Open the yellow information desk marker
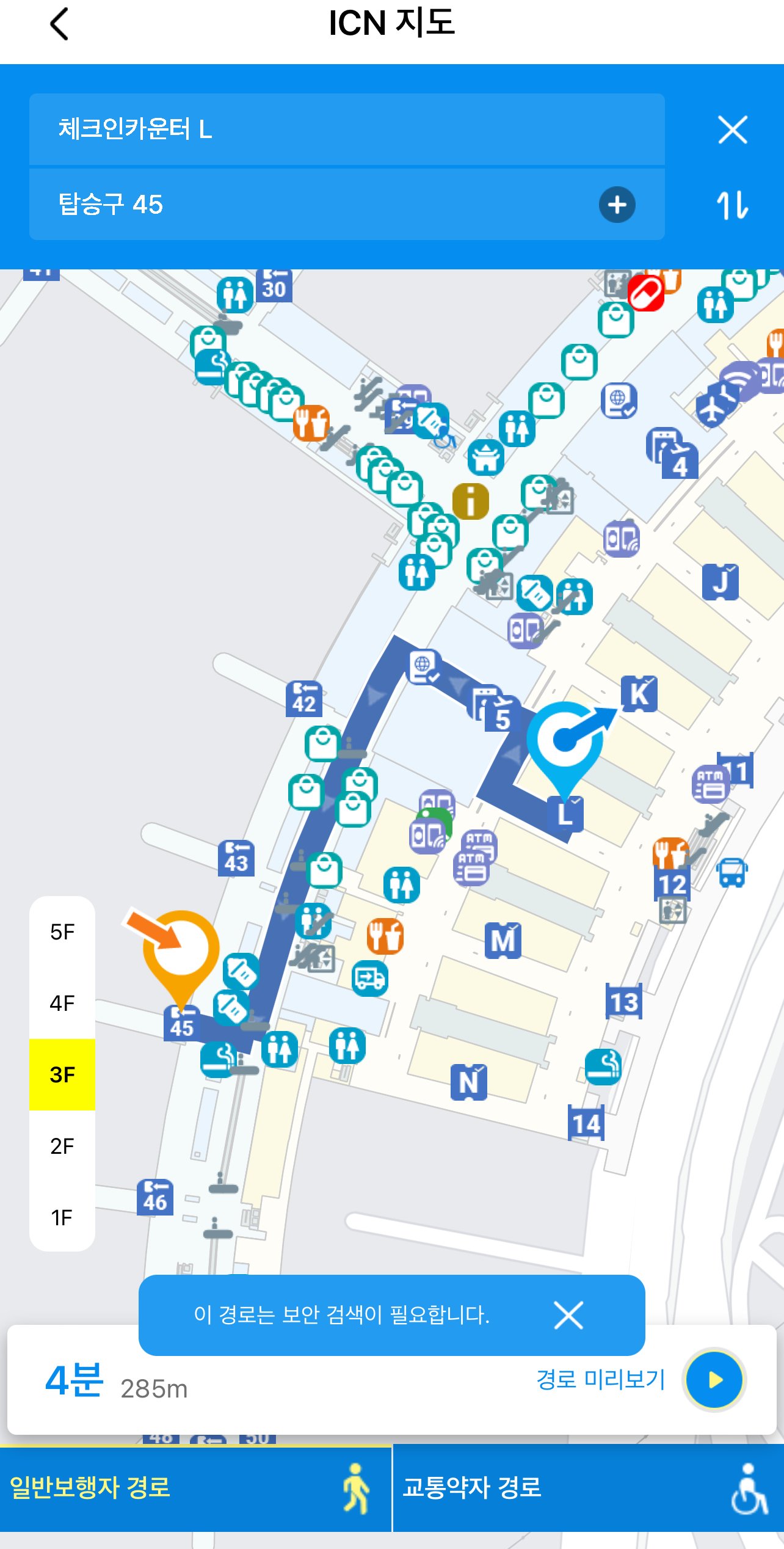784x1549 pixels. point(470,501)
